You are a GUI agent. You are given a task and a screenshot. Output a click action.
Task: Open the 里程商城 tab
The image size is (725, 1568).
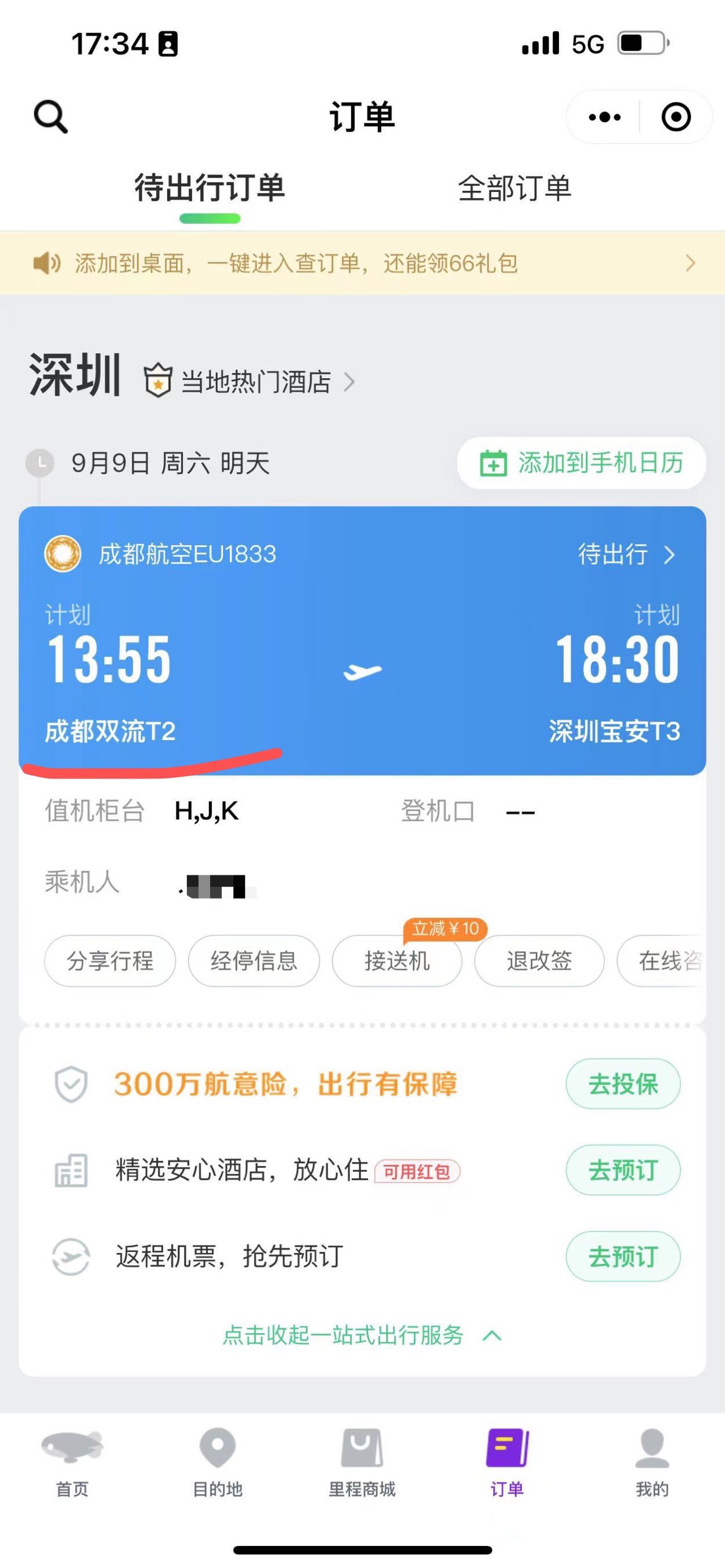[362, 1462]
